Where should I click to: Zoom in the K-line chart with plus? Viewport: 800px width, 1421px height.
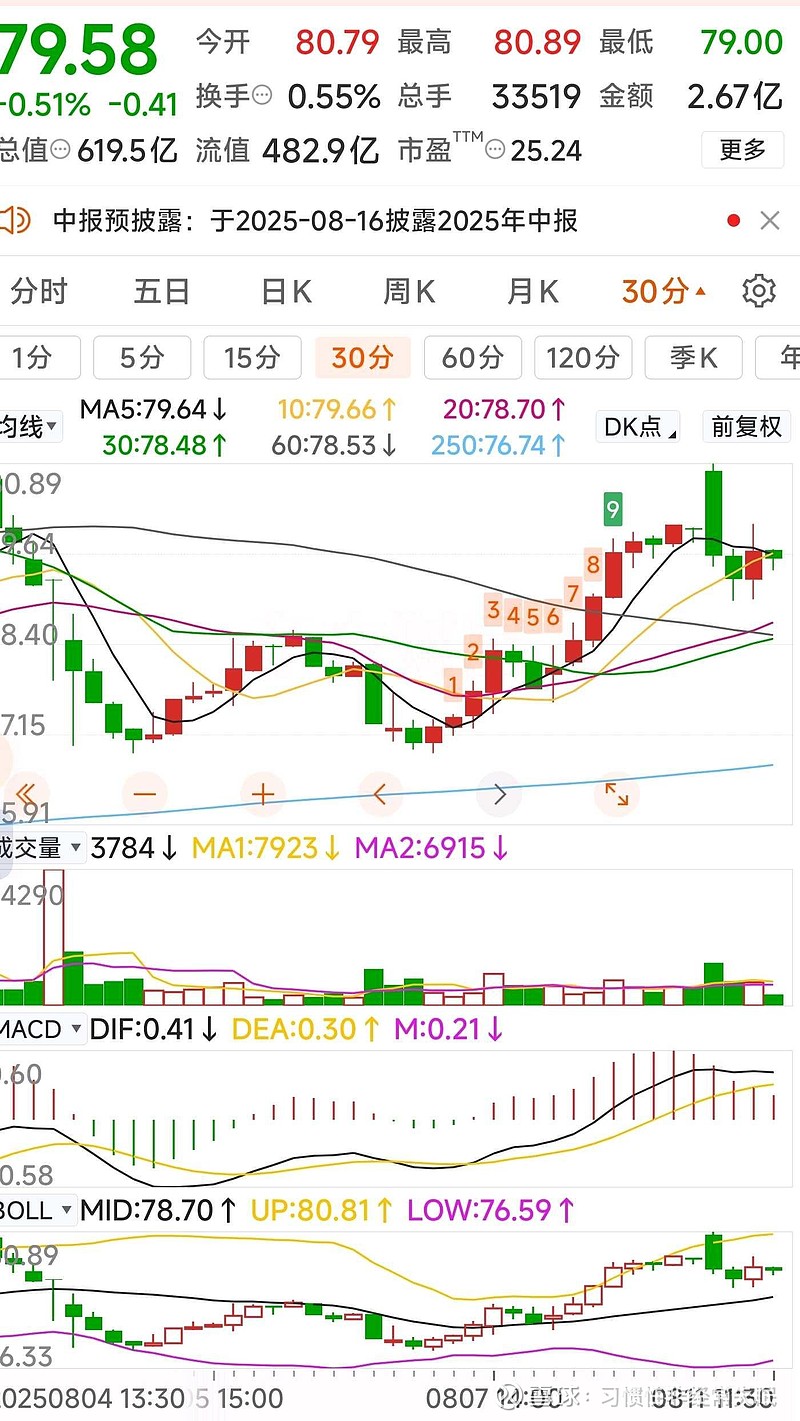263,795
